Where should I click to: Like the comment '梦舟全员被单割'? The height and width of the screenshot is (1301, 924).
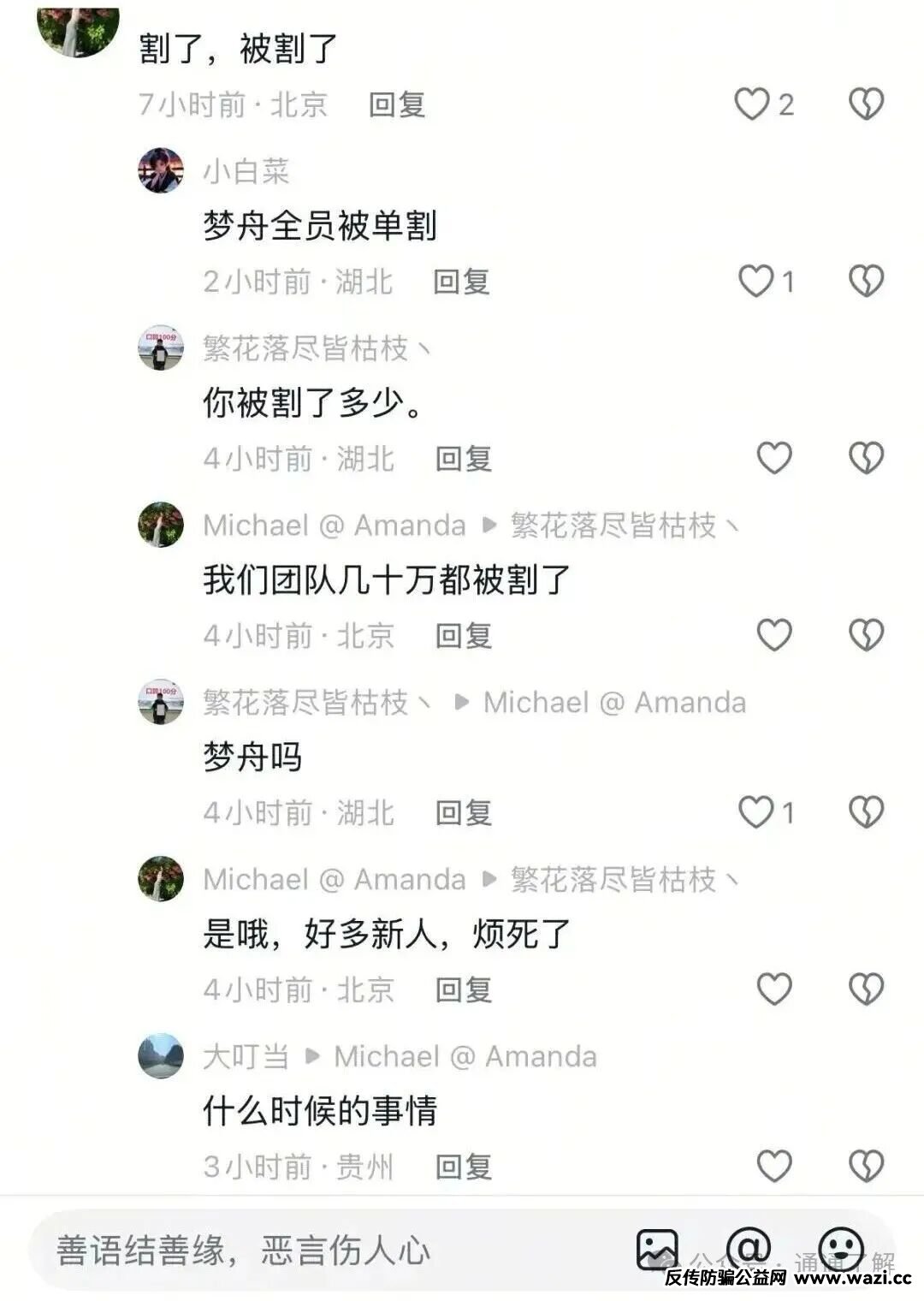[x=756, y=281]
